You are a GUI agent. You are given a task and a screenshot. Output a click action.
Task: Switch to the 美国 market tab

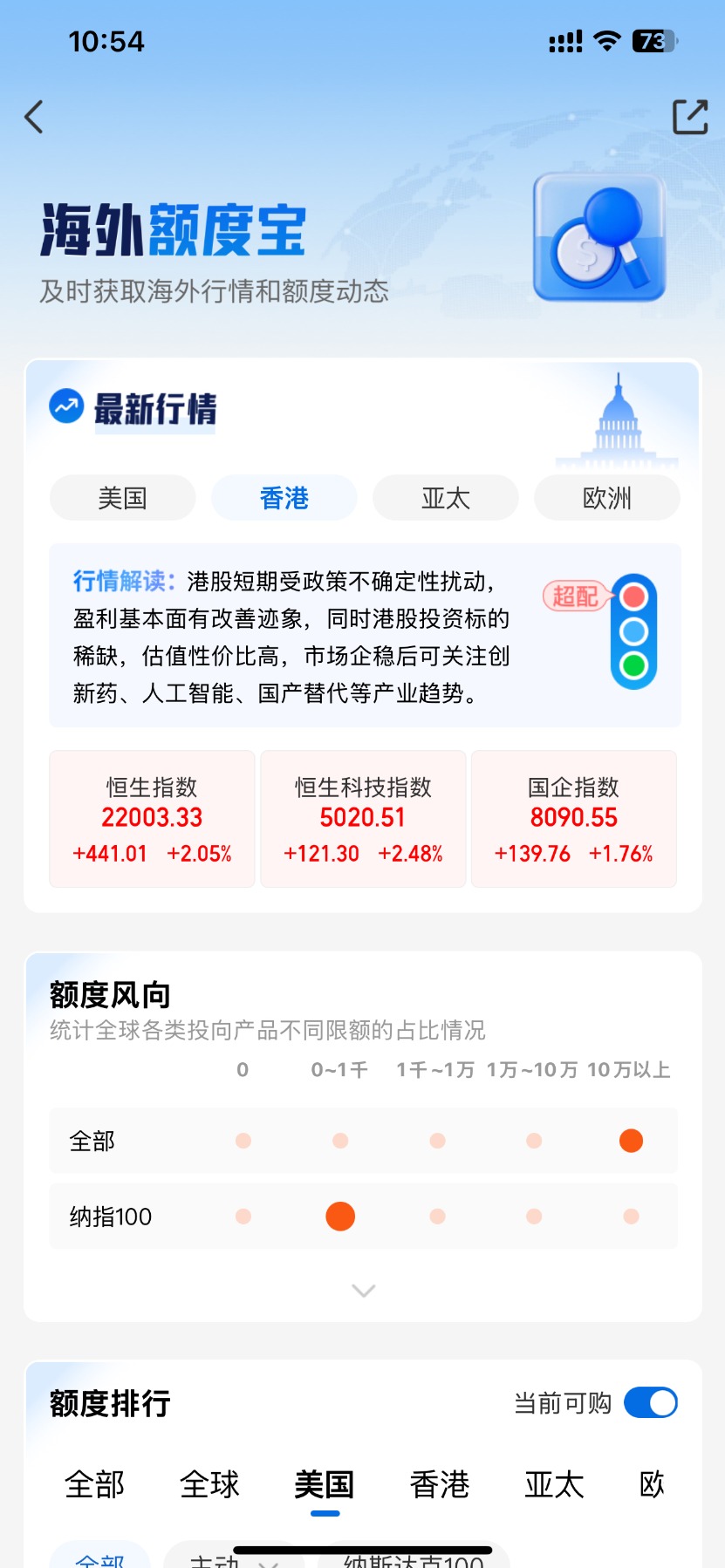point(122,498)
